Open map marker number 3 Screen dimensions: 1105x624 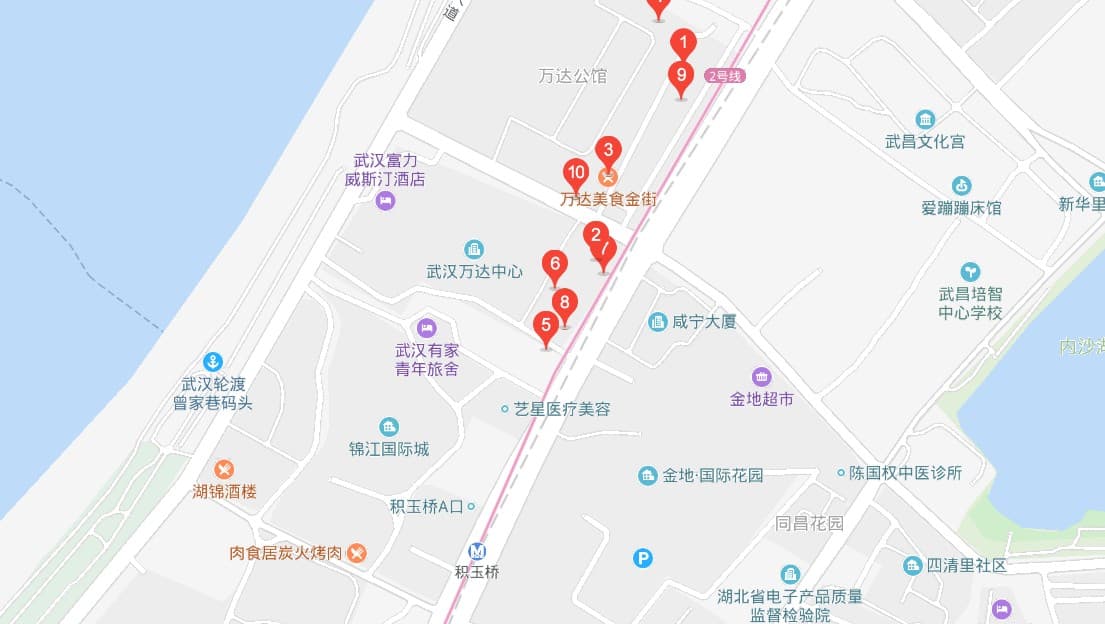pyautogui.click(x=607, y=151)
